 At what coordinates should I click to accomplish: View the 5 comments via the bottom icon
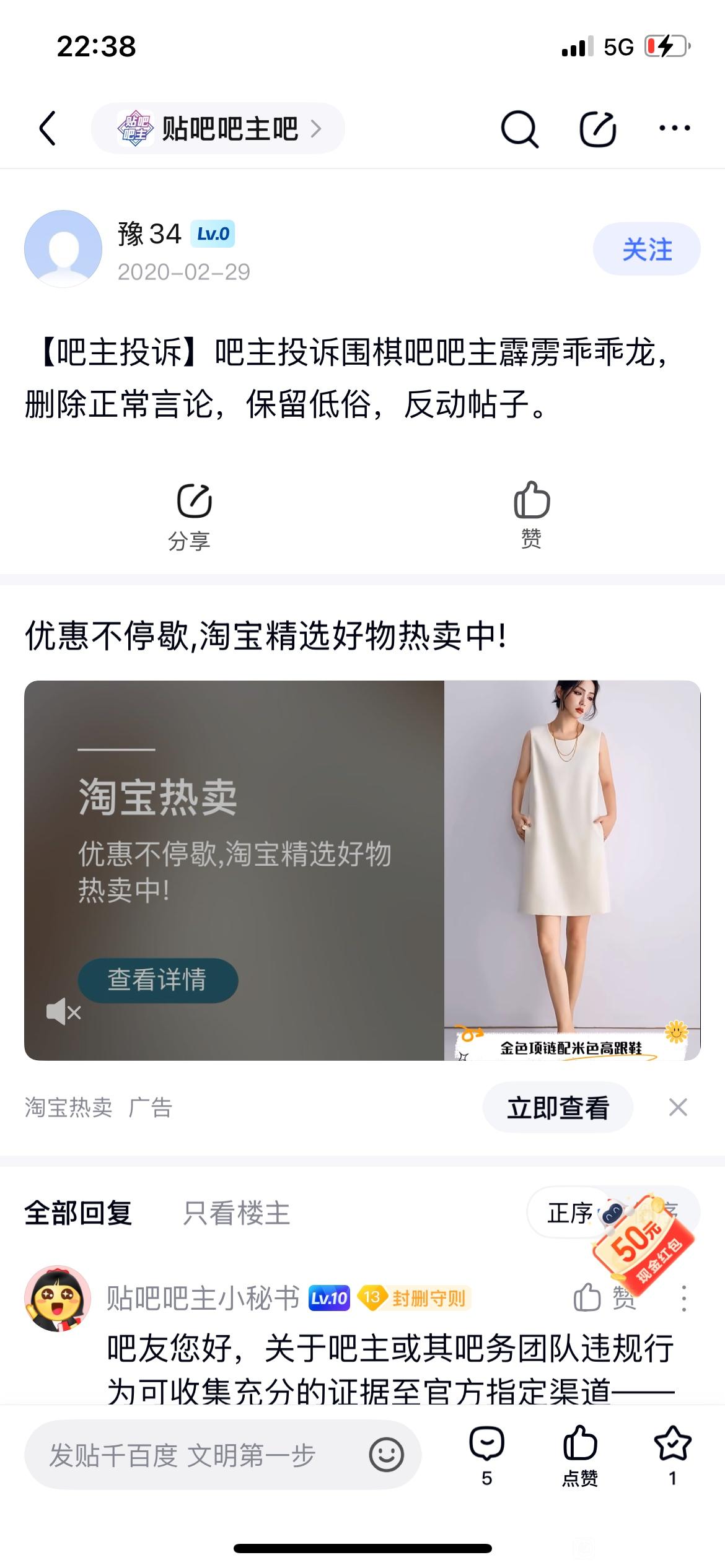tap(487, 1455)
